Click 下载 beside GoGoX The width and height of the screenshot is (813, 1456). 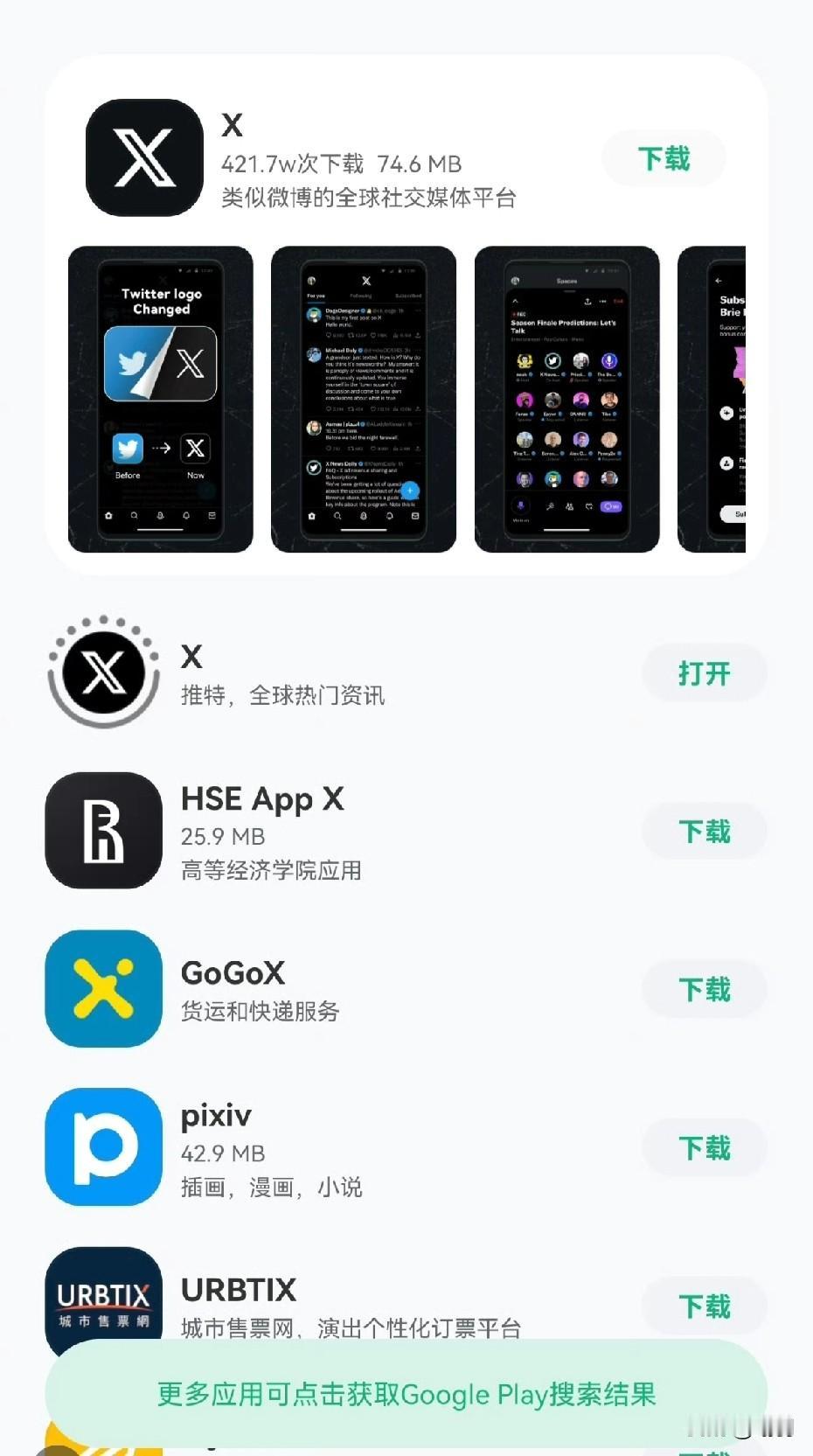pyautogui.click(x=705, y=989)
